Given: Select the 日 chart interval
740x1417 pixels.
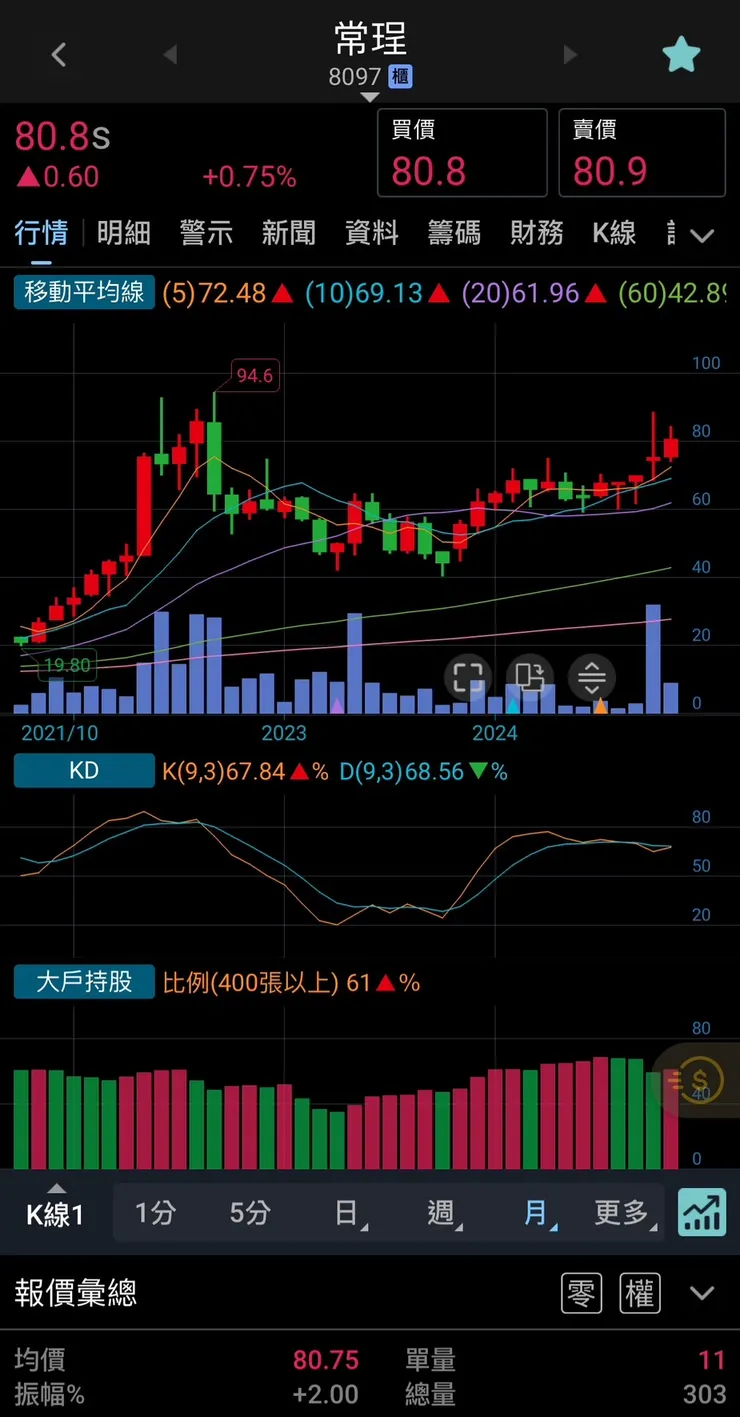Looking at the screenshot, I should pos(345,1213).
